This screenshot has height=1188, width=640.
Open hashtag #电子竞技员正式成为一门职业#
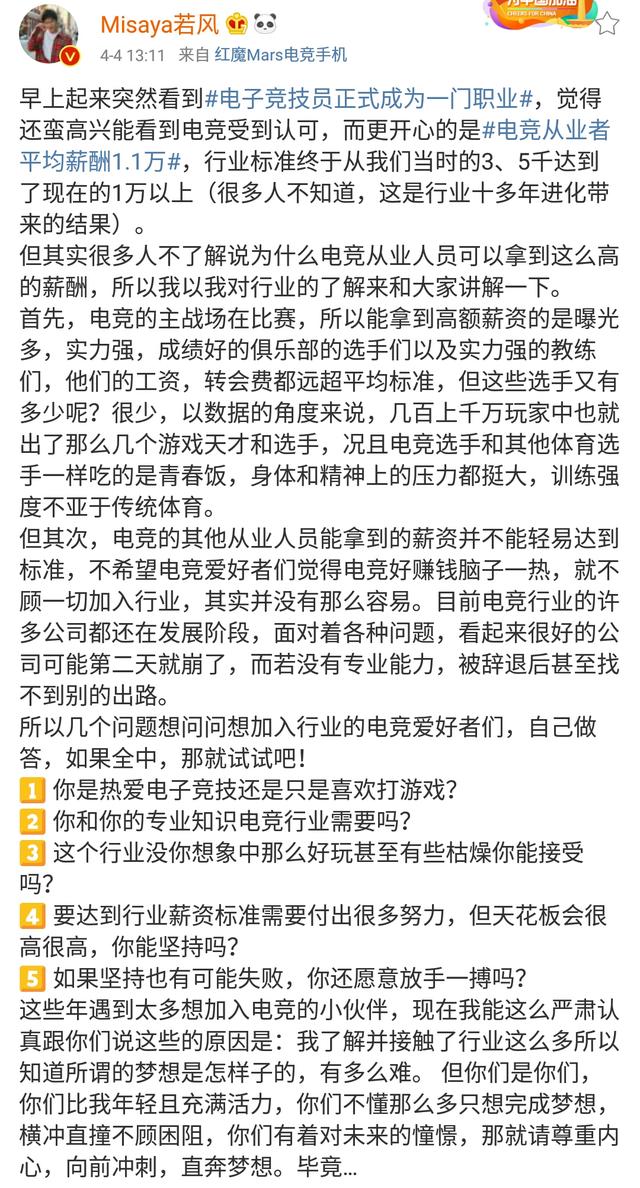(370, 99)
